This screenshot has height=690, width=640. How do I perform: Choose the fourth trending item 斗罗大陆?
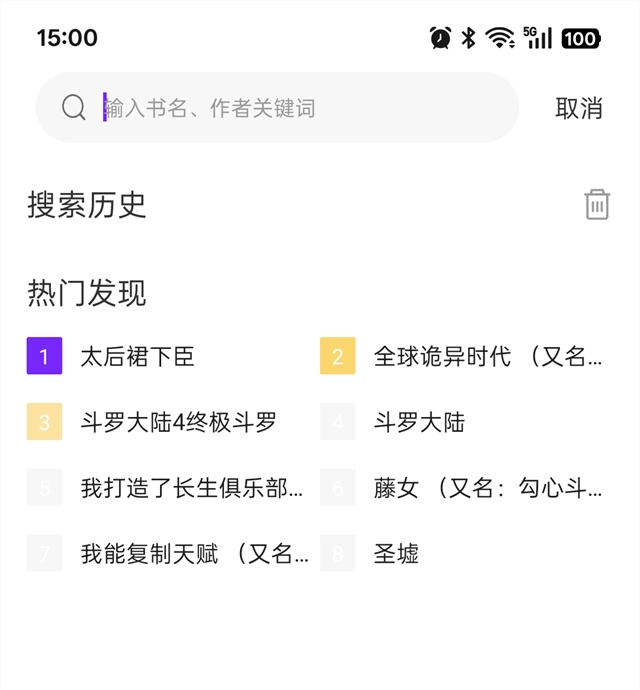[x=419, y=422]
